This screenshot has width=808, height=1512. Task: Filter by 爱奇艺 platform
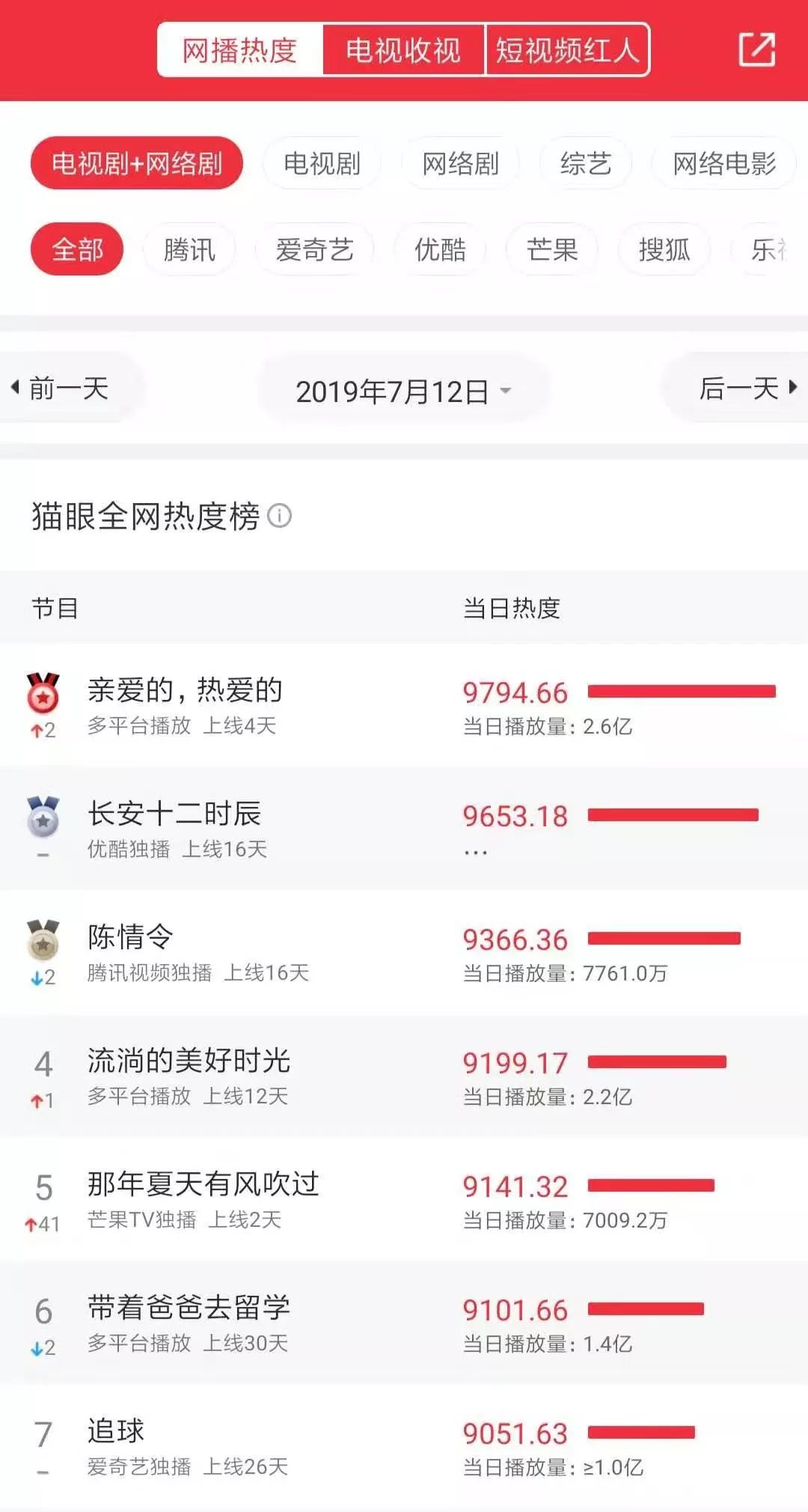tap(314, 249)
